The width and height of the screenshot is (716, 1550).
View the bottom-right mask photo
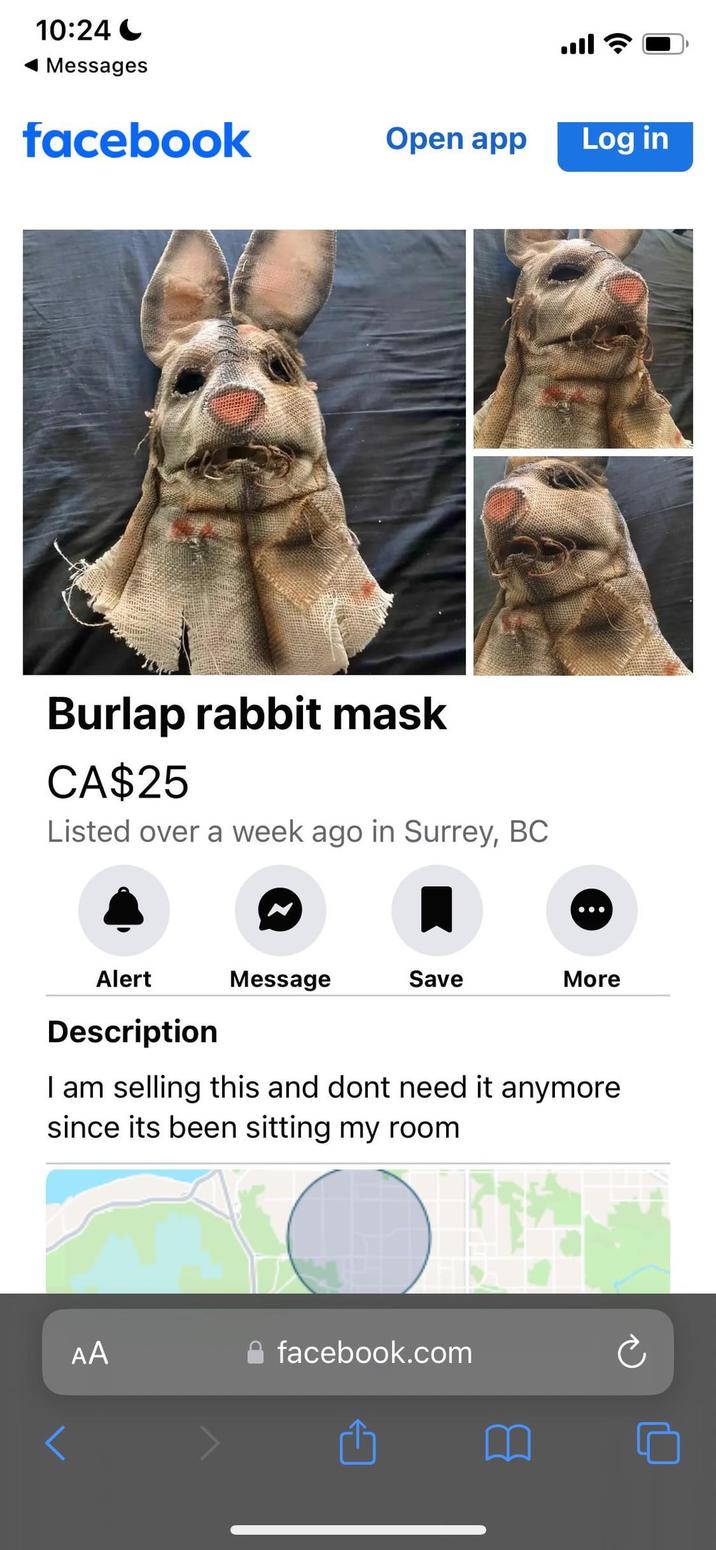583,565
